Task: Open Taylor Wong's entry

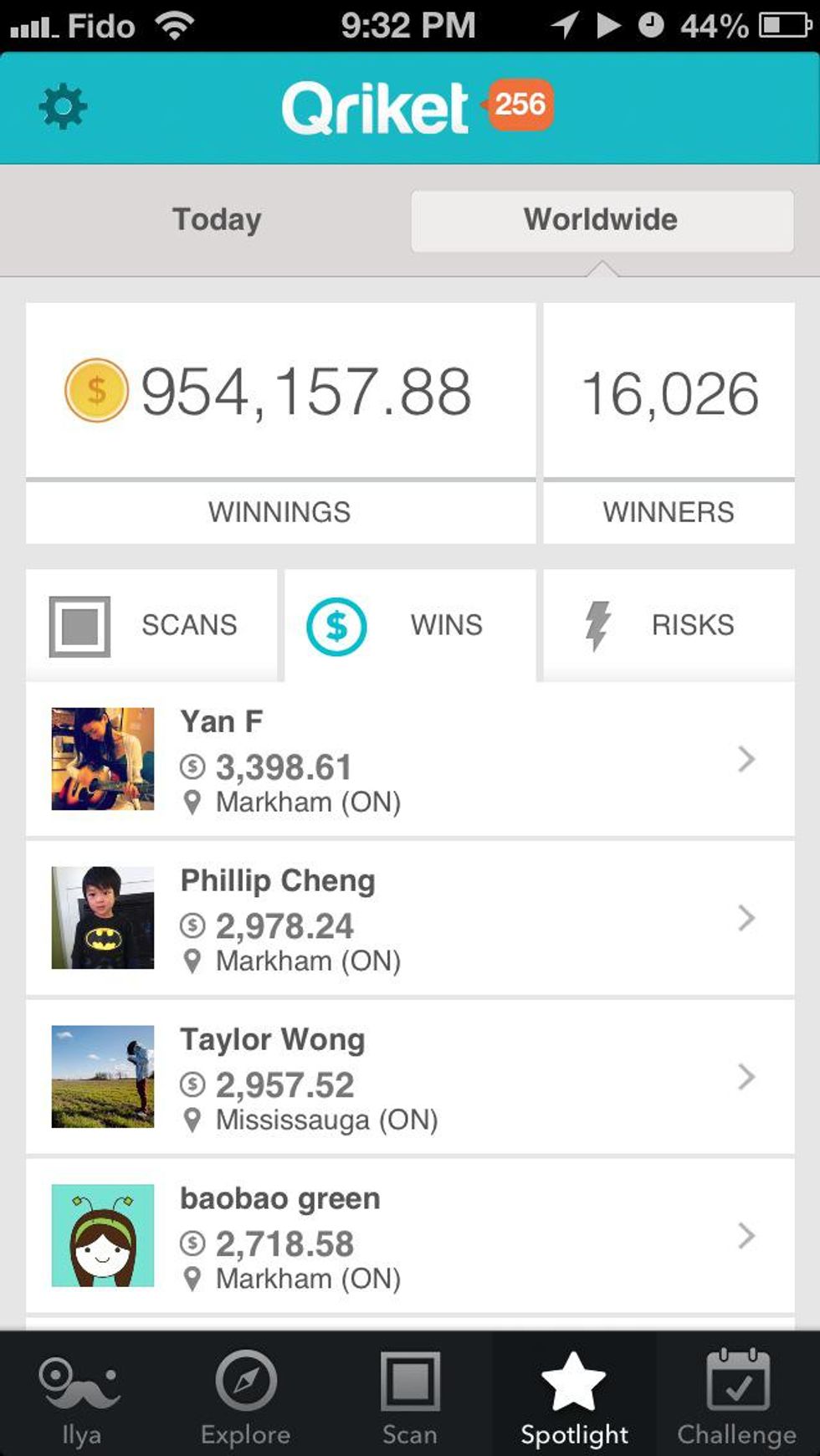Action: [410, 1077]
